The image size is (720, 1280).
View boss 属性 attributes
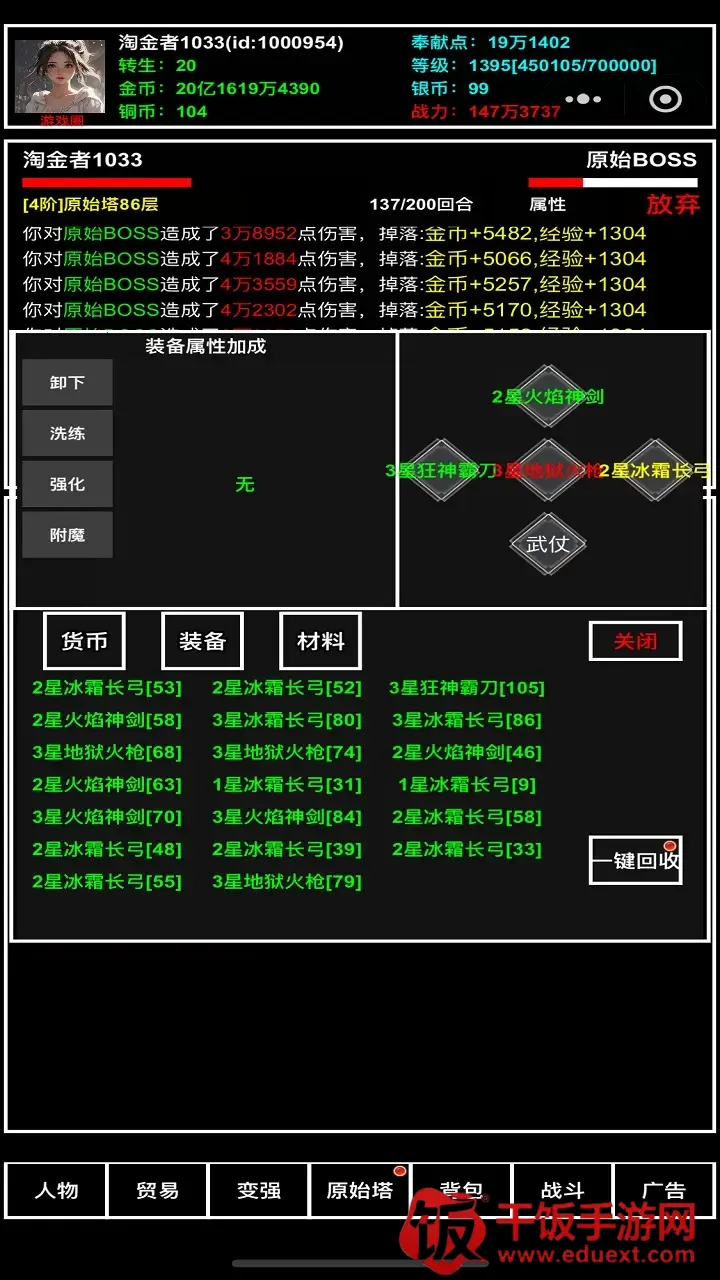click(x=547, y=204)
